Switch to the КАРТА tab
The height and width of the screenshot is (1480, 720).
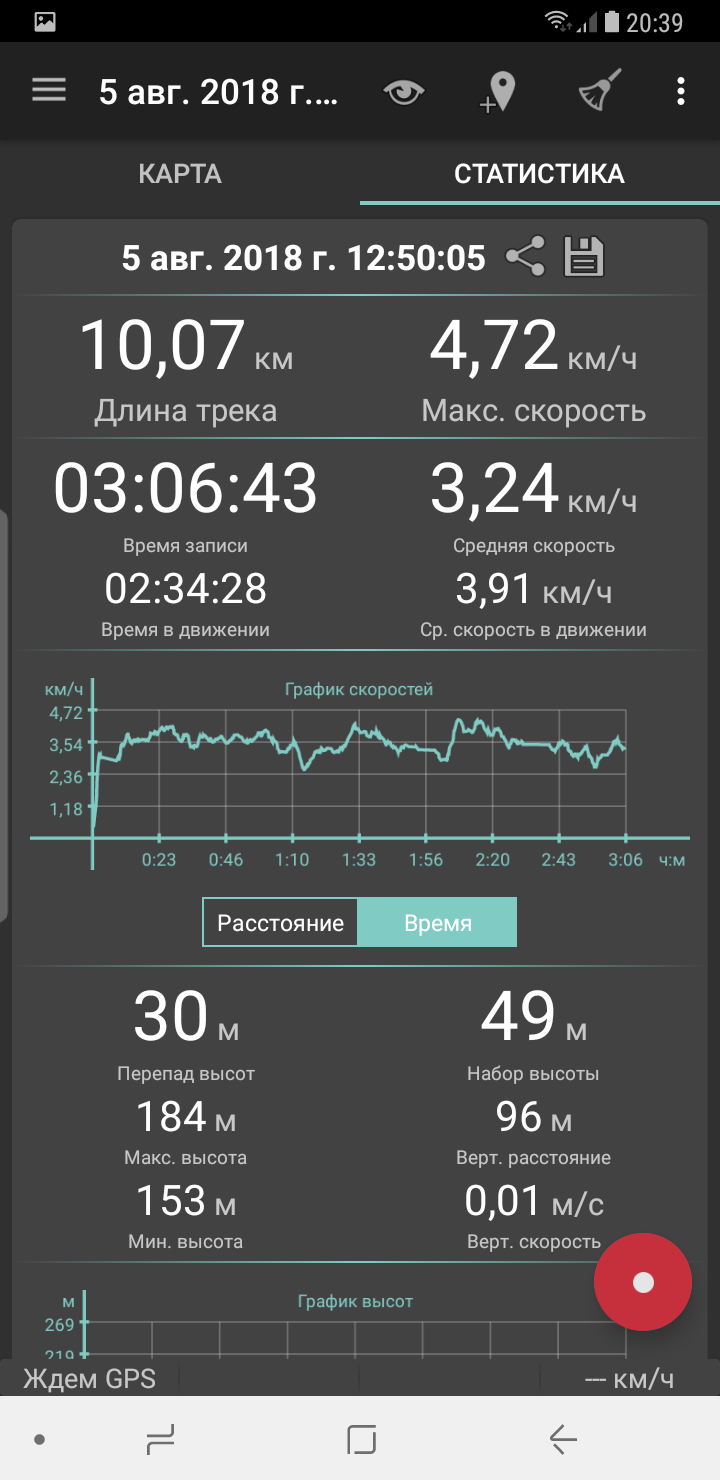[x=180, y=174]
